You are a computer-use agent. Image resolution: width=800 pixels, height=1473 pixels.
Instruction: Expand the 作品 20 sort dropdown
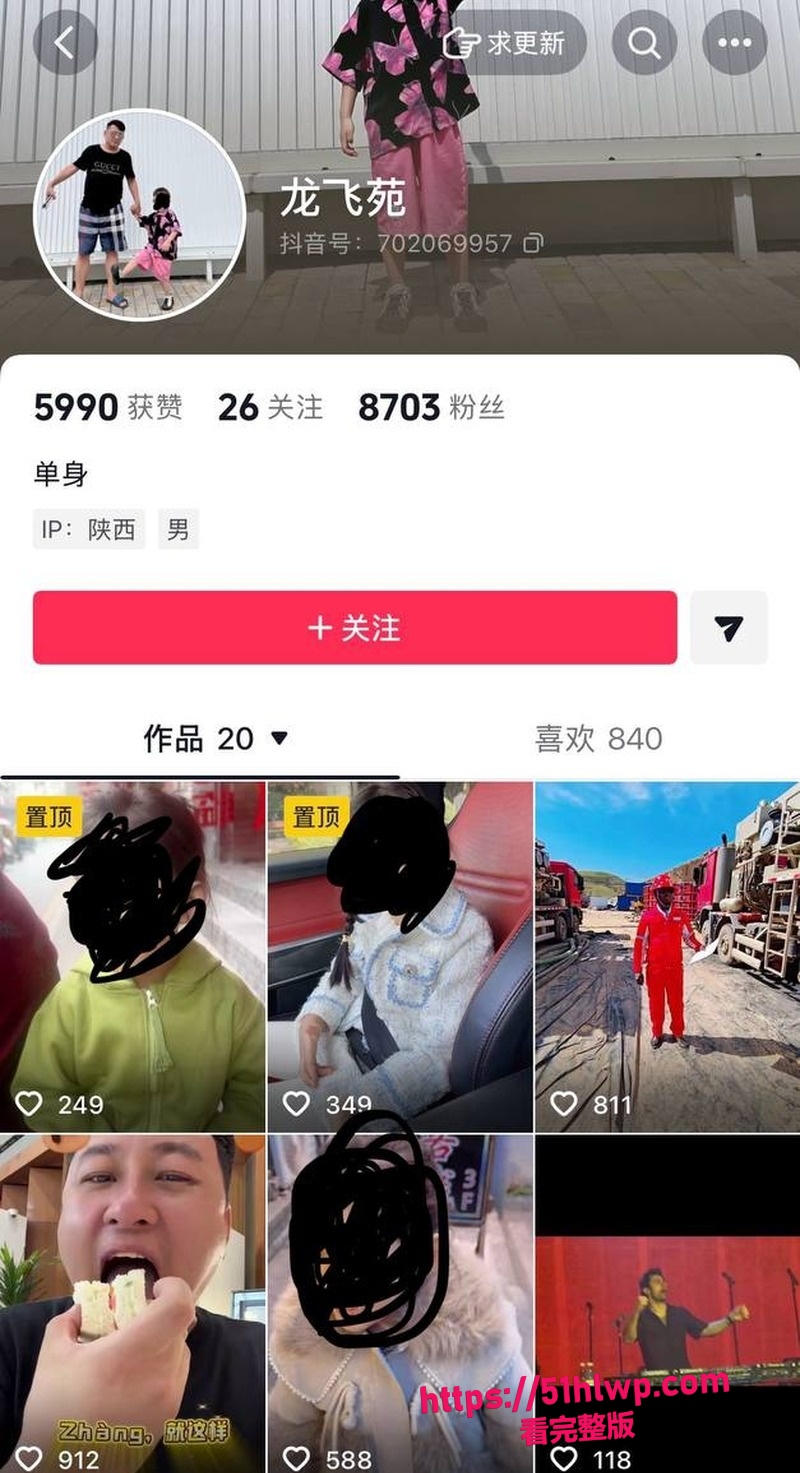(x=216, y=739)
